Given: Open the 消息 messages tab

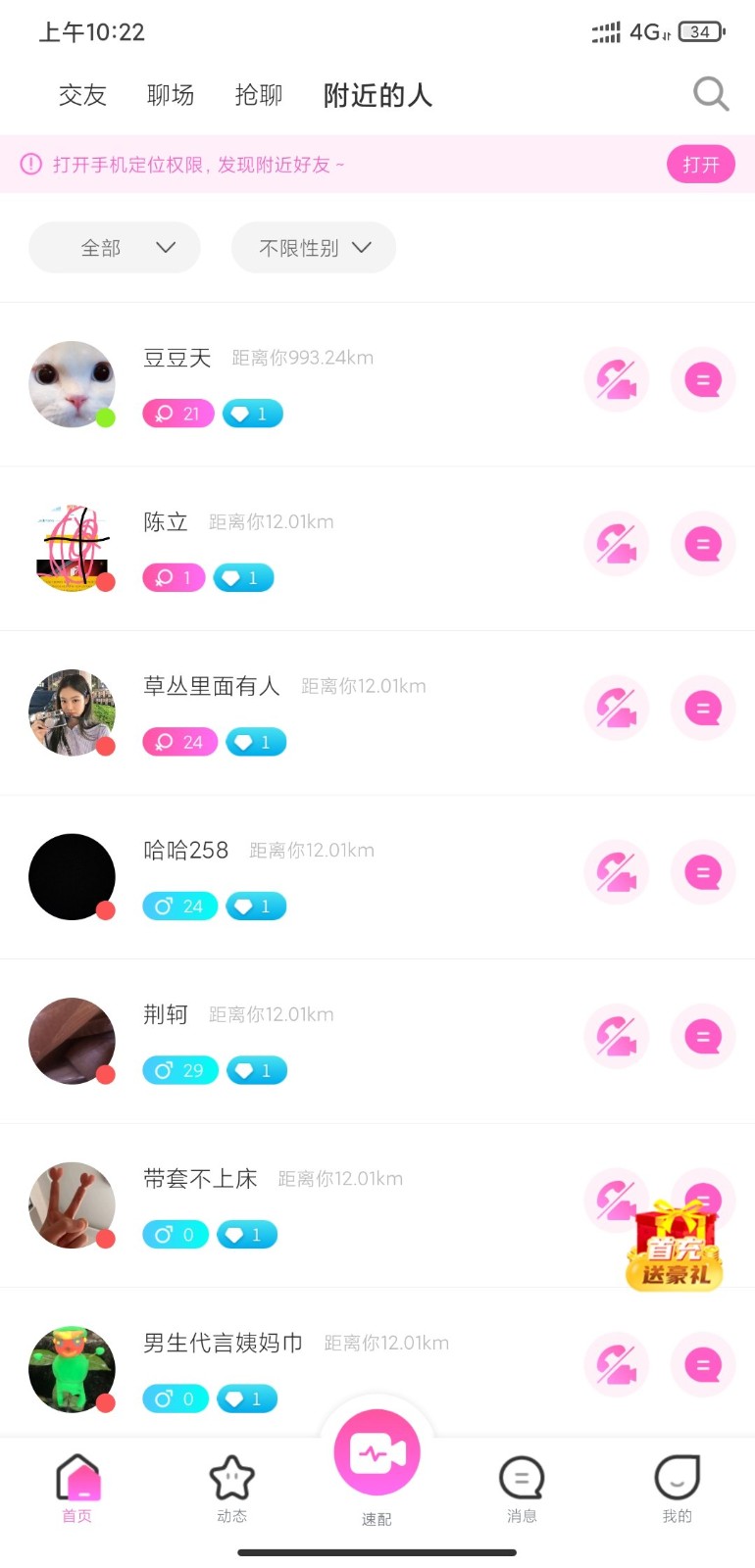Looking at the screenshot, I should point(522,1490).
